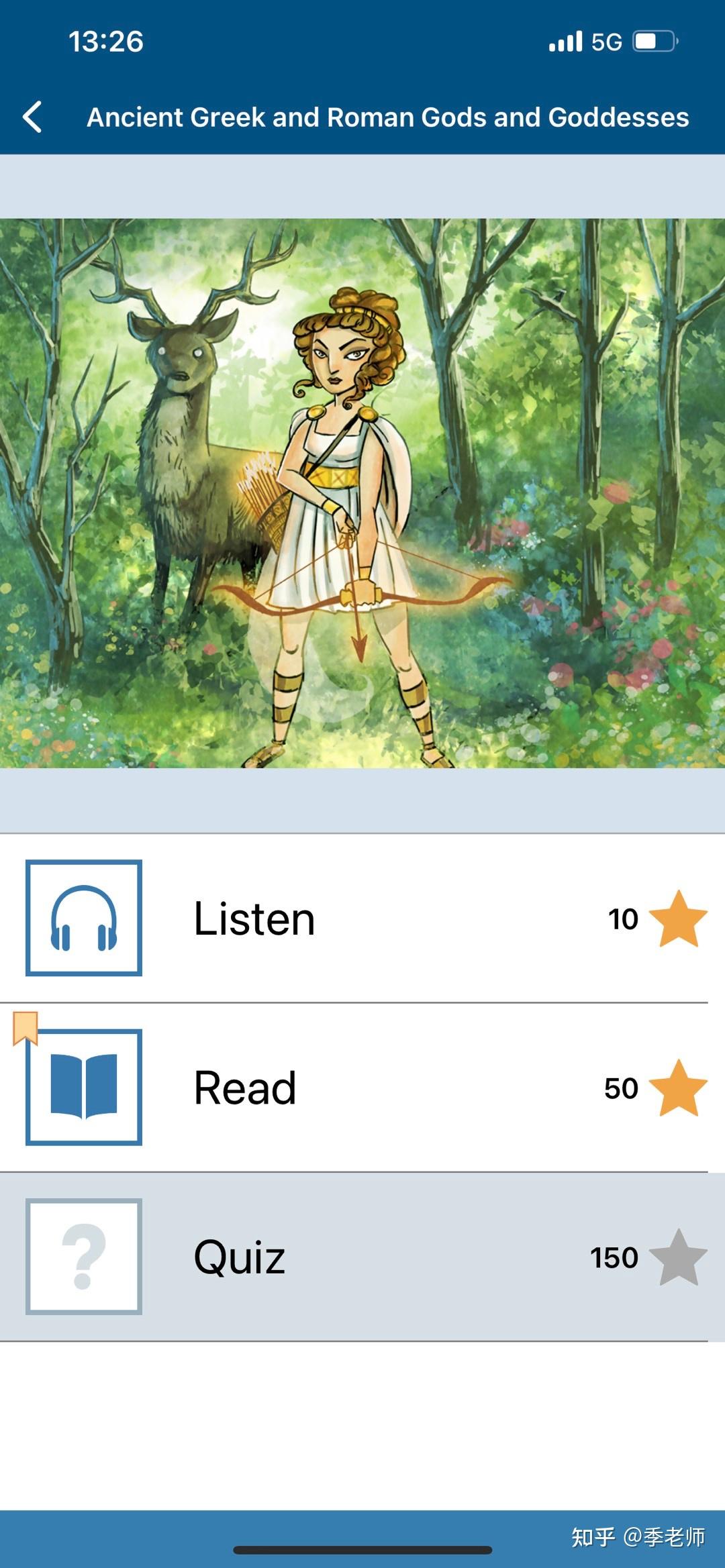Select the 5G network indicator
The image size is (725, 1568).
[608, 42]
